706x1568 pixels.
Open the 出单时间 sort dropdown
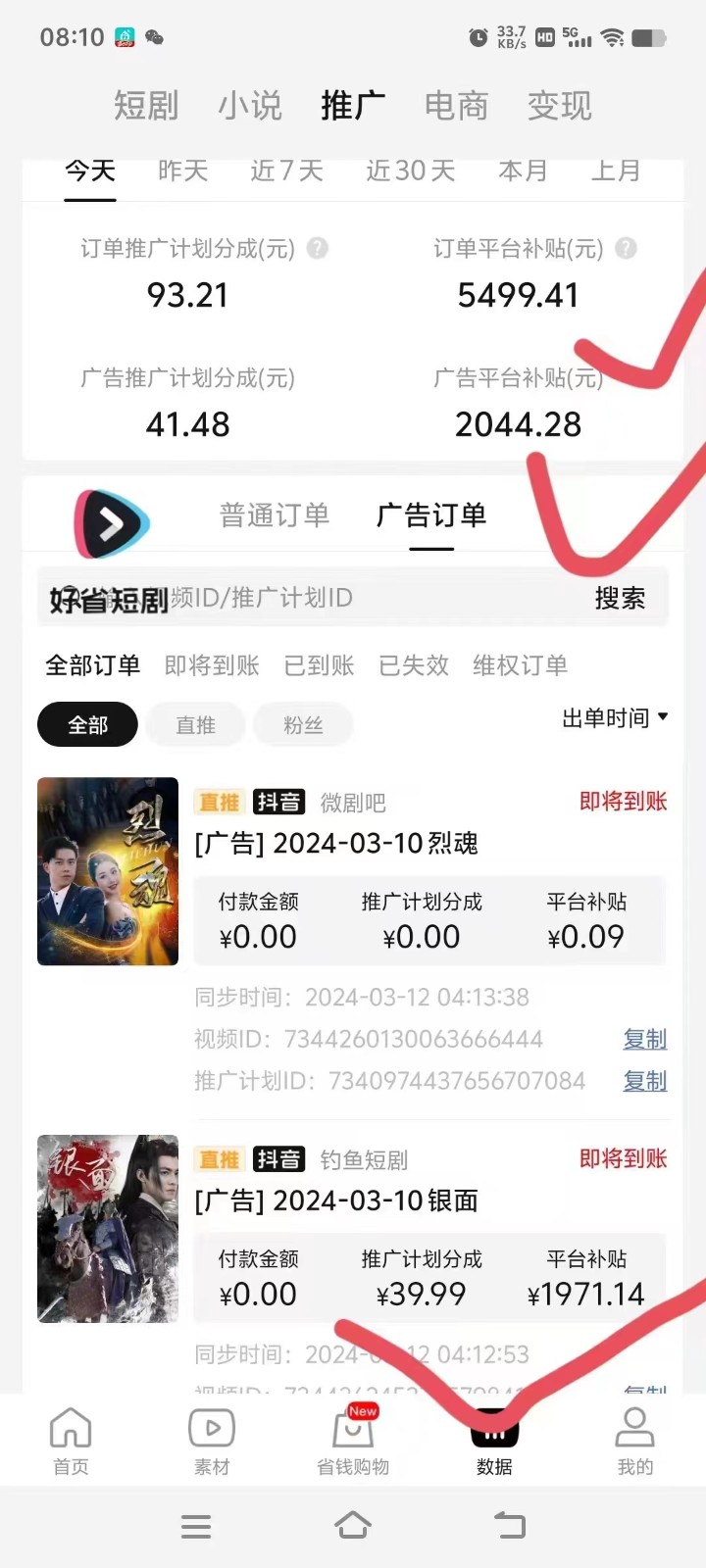tap(614, 717)
